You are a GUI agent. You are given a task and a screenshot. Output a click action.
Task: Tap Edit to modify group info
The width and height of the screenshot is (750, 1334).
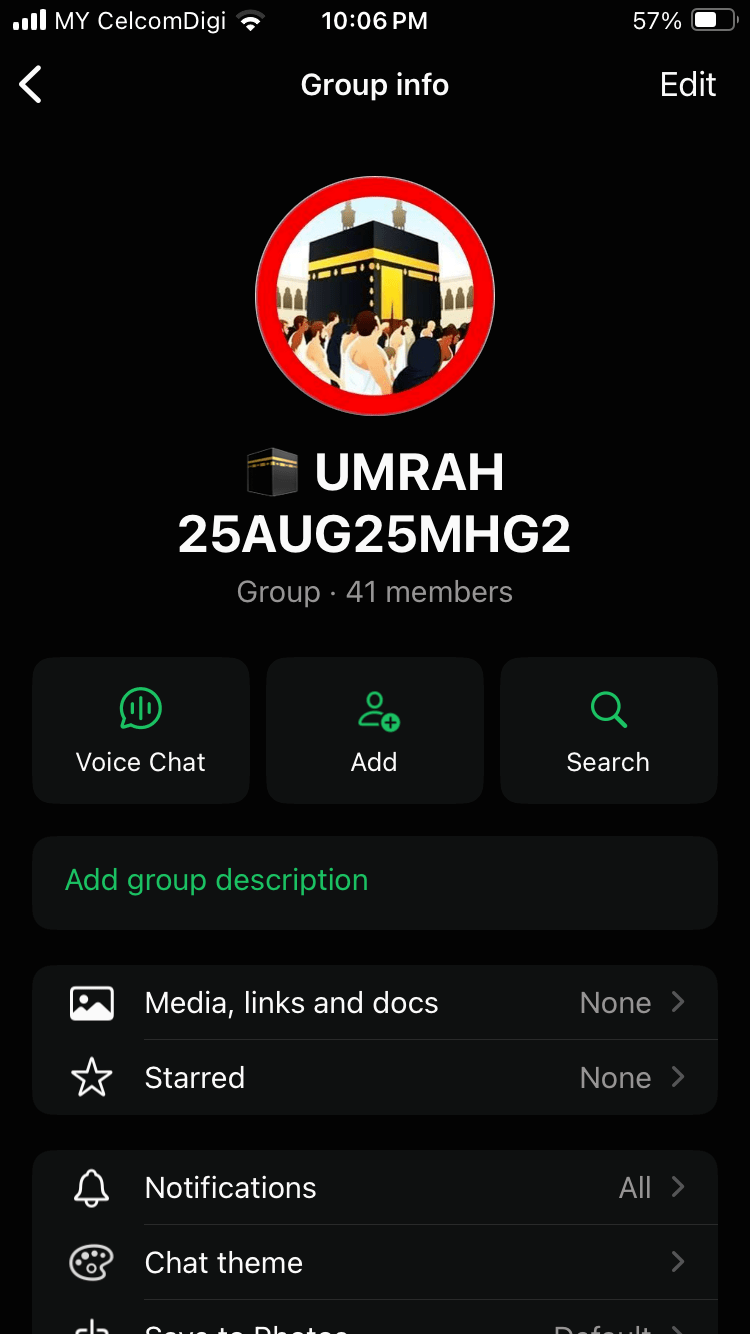pyautogui.click(x=688, y=85)
